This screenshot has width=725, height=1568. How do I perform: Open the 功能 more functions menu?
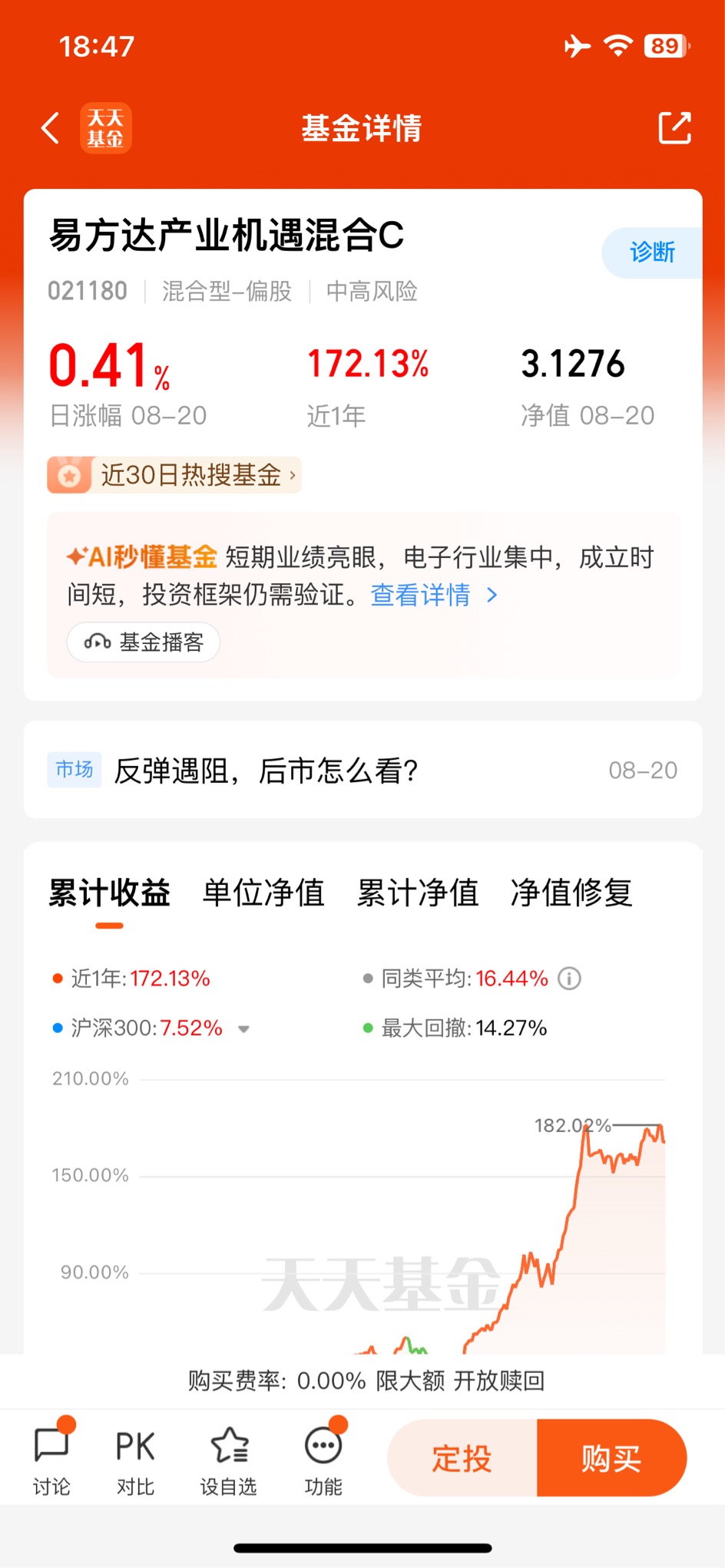[x=323, y=1458]
